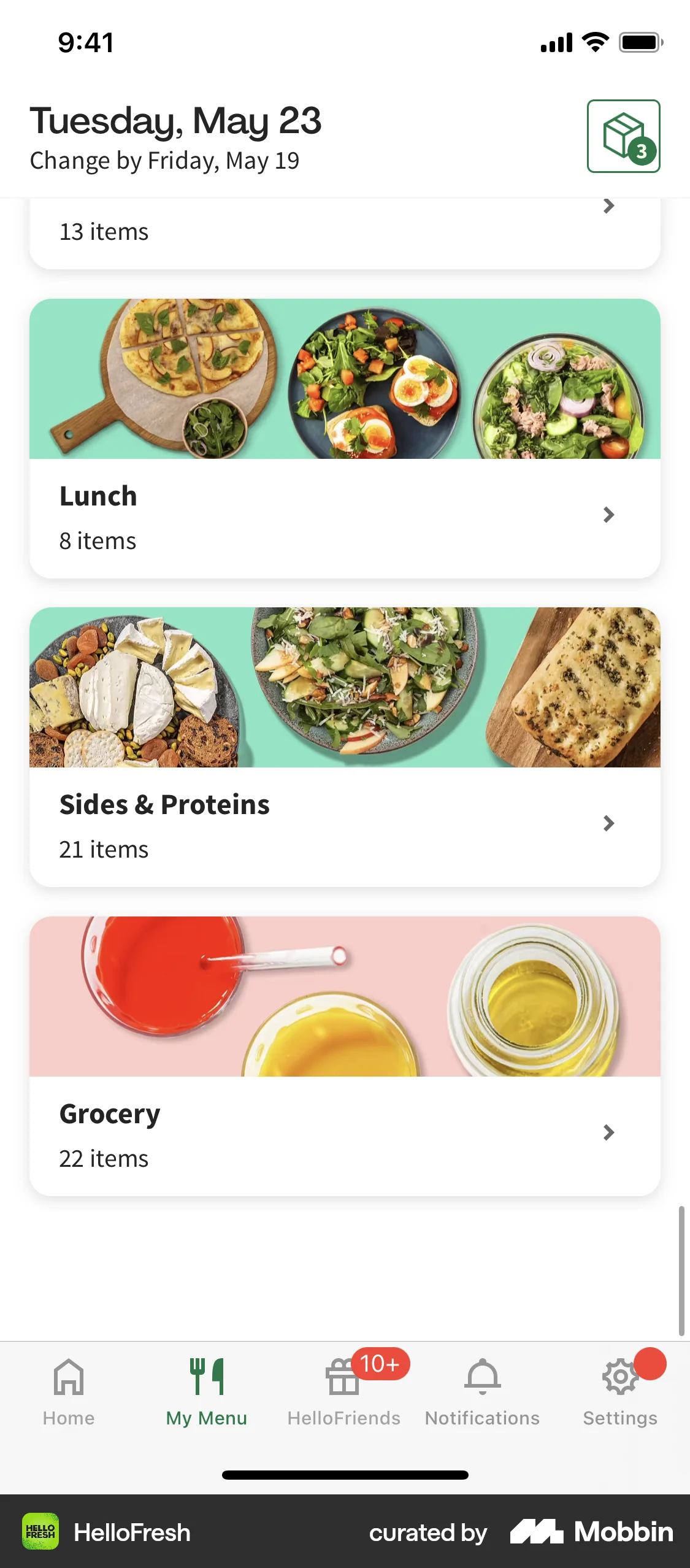This screenshot has height=1568, width=690.
Task: Tap the My Menu fork icon
Action: pyautogui.click(x=207, y=1375)
